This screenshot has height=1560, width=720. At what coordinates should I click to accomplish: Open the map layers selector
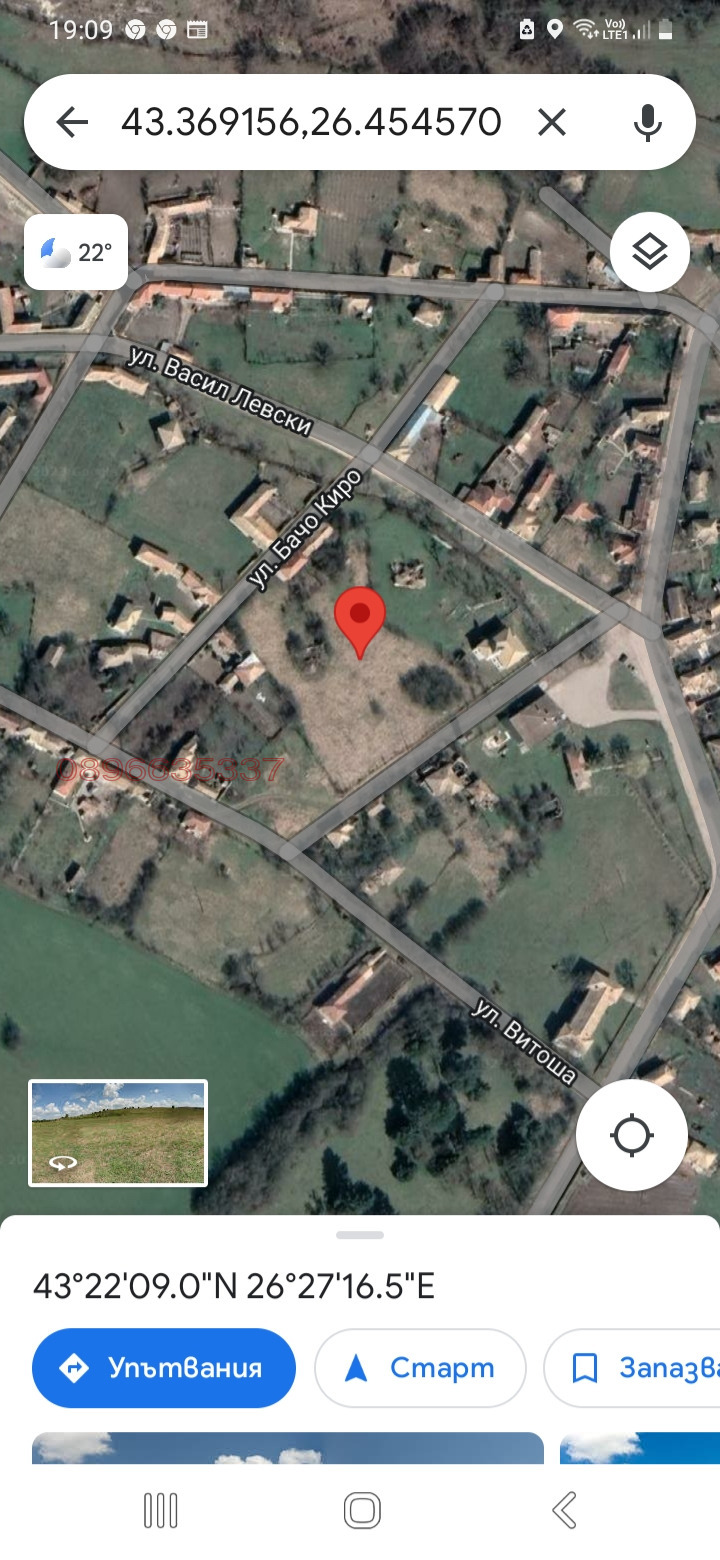coord(649,252)
